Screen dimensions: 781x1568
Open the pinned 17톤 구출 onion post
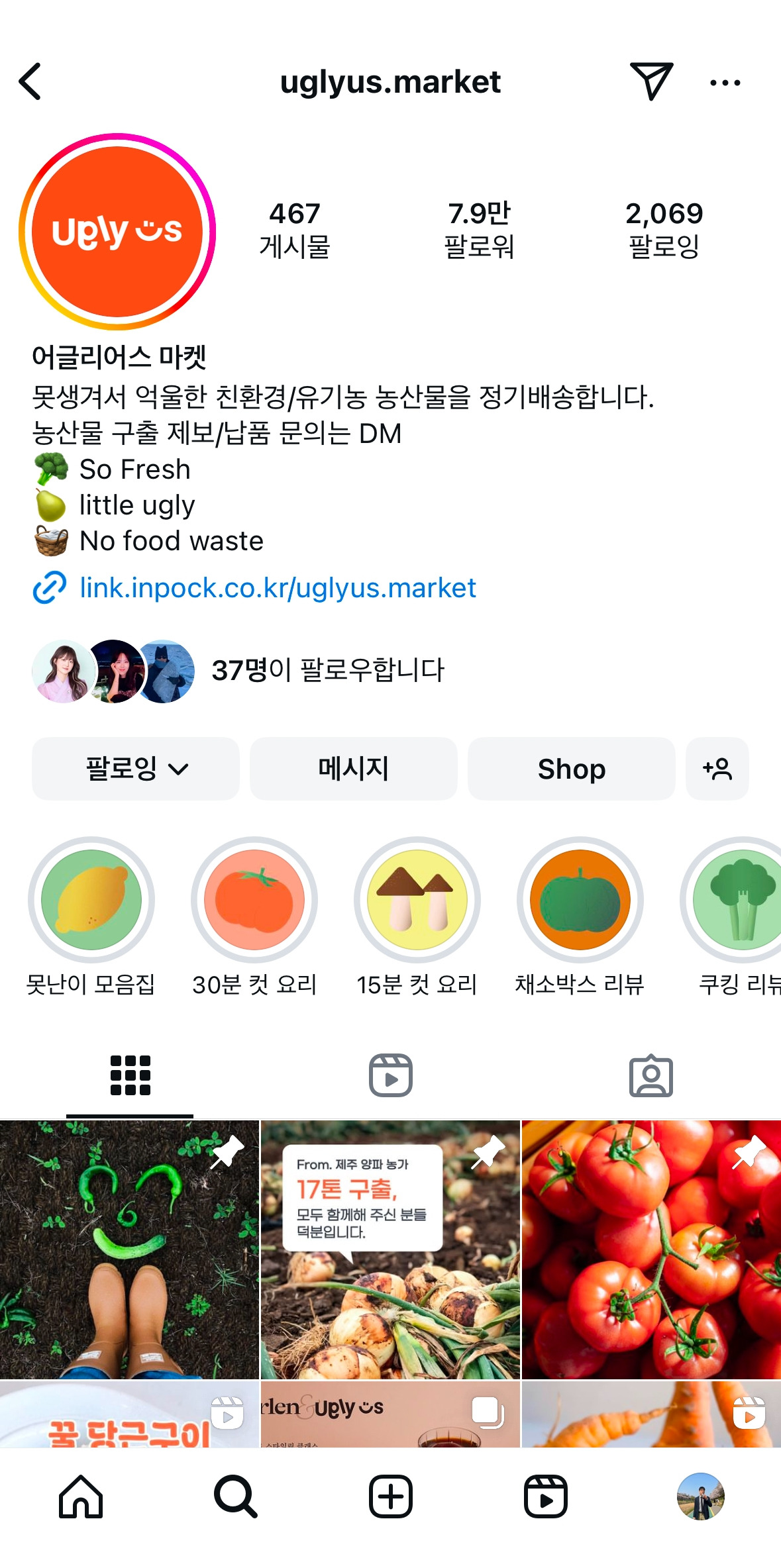(390, 1249)
